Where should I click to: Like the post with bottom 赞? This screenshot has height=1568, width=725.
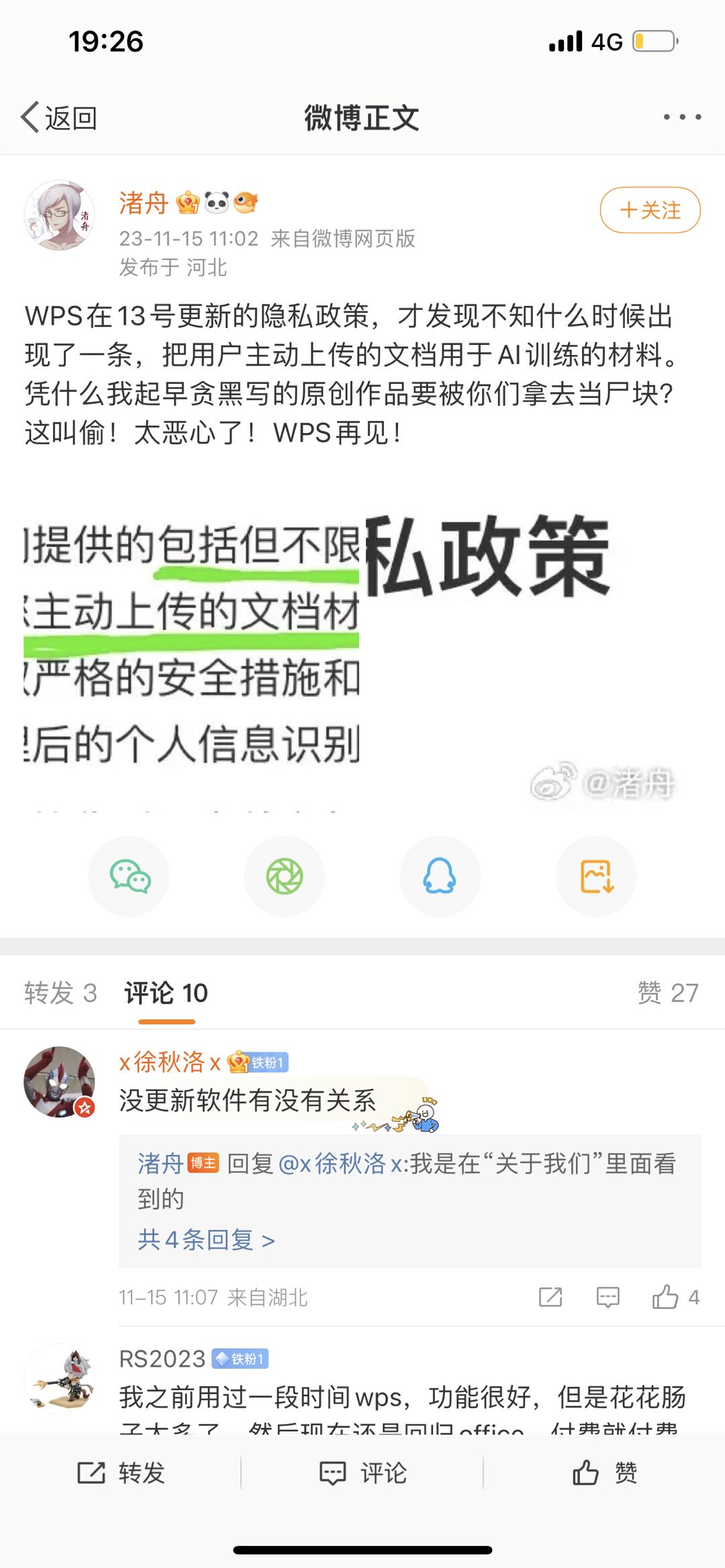[604, 1473]
